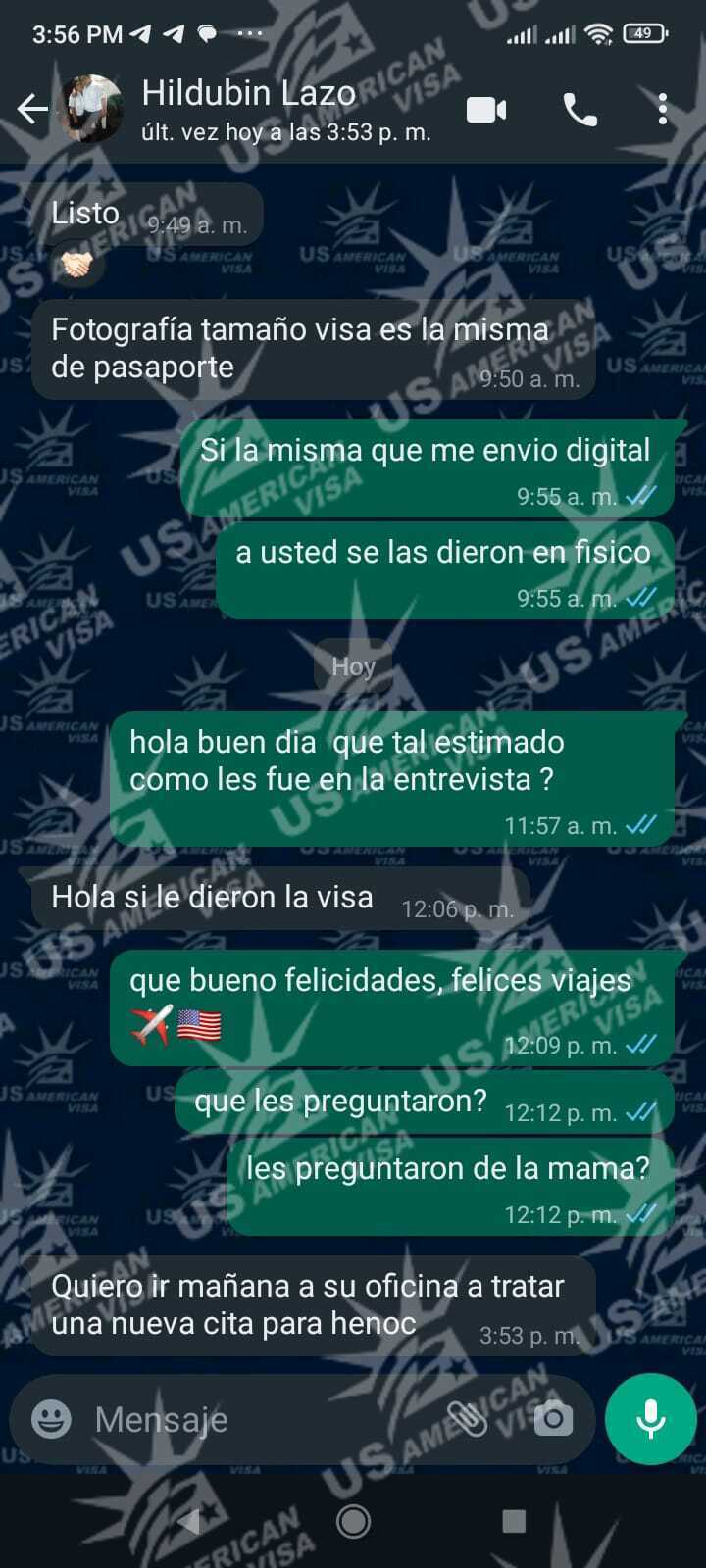706x1568 pixels.
Task: Tap the microphone voice message button
Action: pos(650,1419)
